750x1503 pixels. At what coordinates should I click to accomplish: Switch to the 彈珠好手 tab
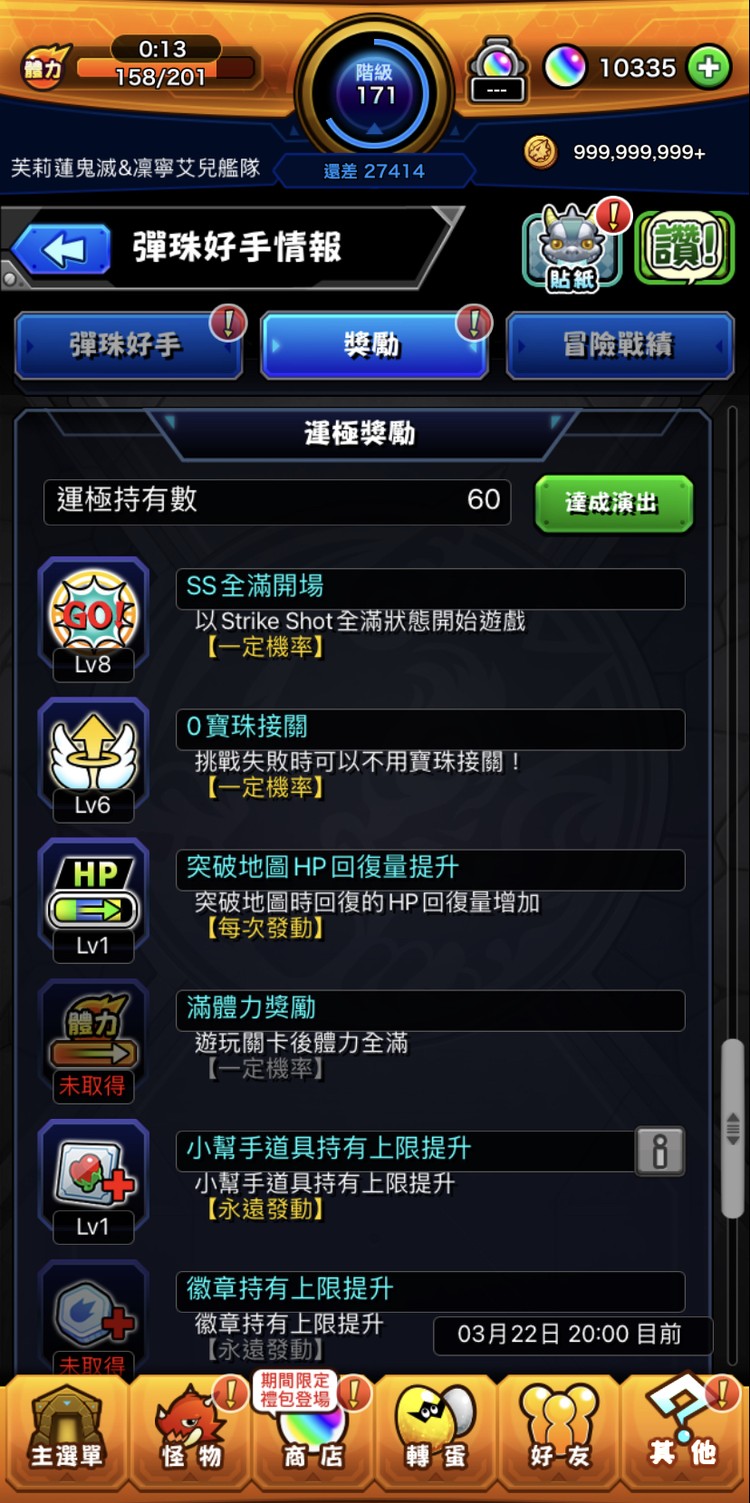point(129,343)
